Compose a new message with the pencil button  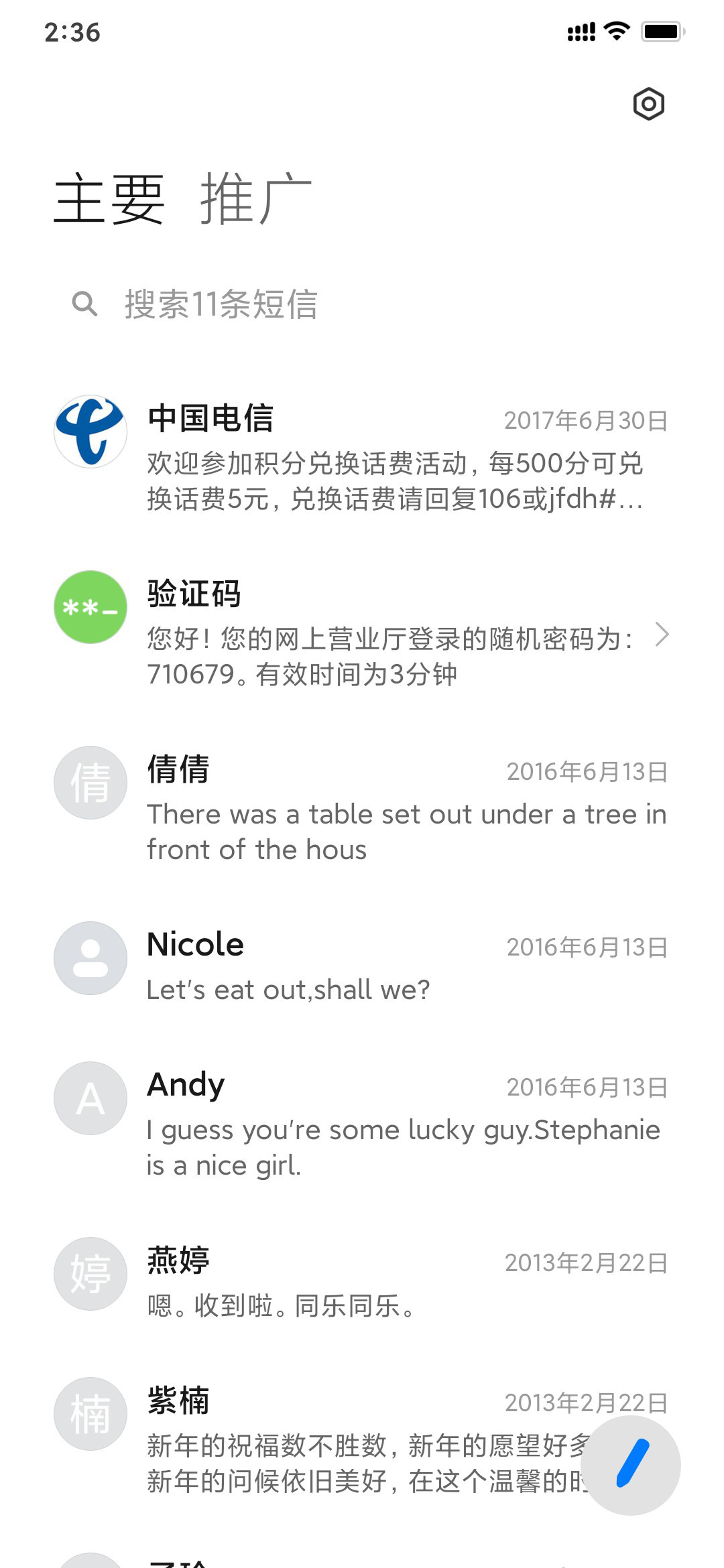click(631, 1465)
